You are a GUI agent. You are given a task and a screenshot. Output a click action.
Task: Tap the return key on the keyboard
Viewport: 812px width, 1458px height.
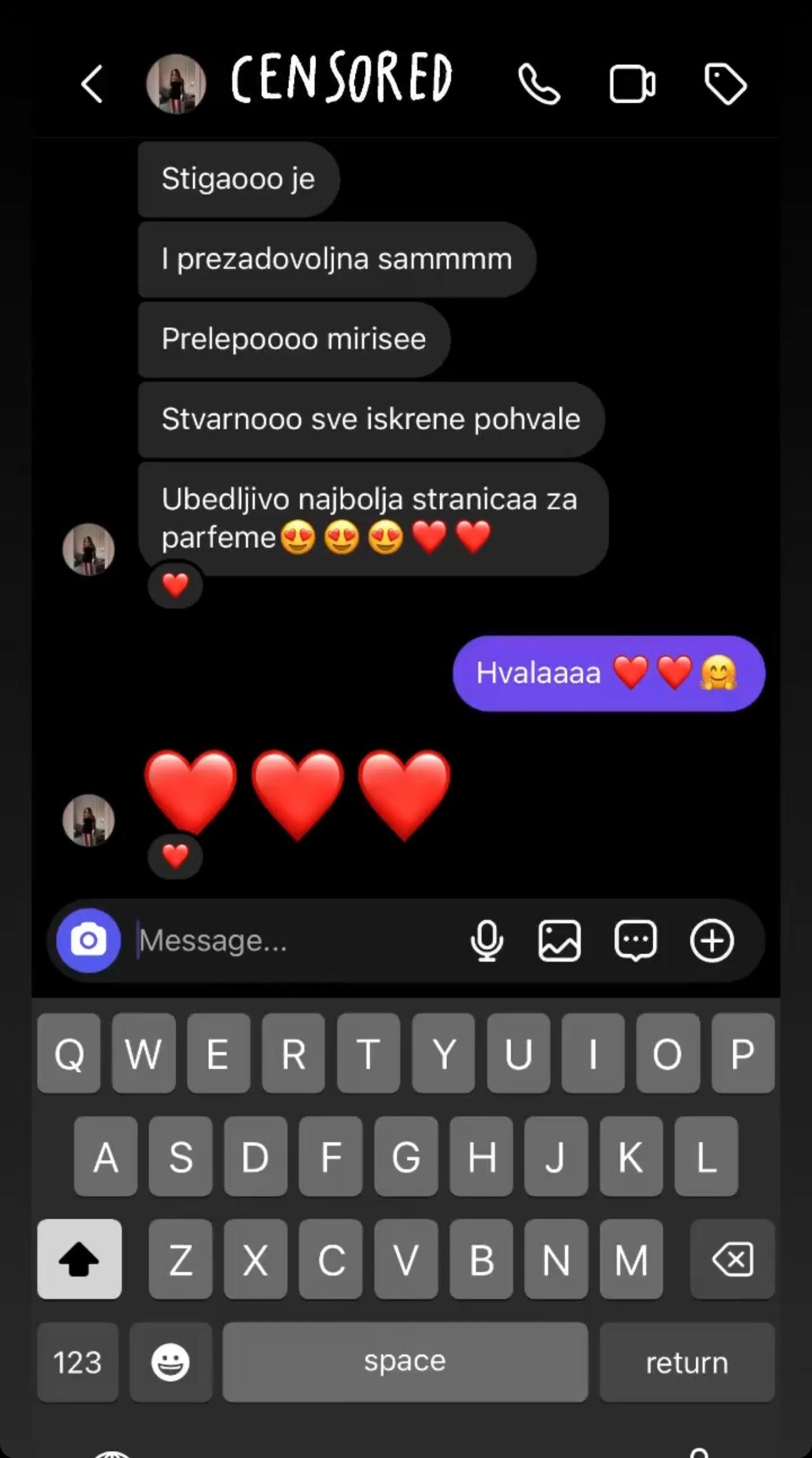(687, 1362)
